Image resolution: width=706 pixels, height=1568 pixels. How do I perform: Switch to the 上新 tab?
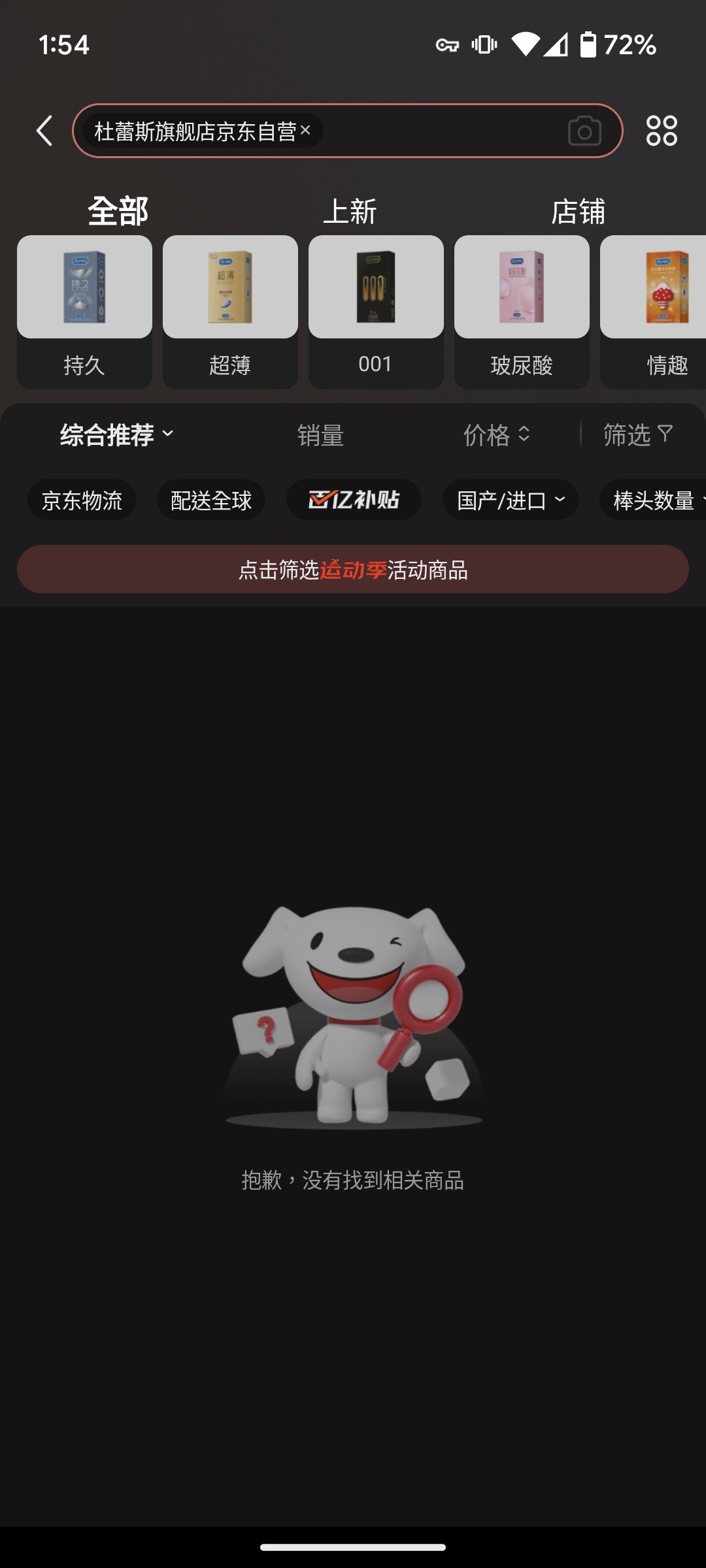click(x=350, y=212)
